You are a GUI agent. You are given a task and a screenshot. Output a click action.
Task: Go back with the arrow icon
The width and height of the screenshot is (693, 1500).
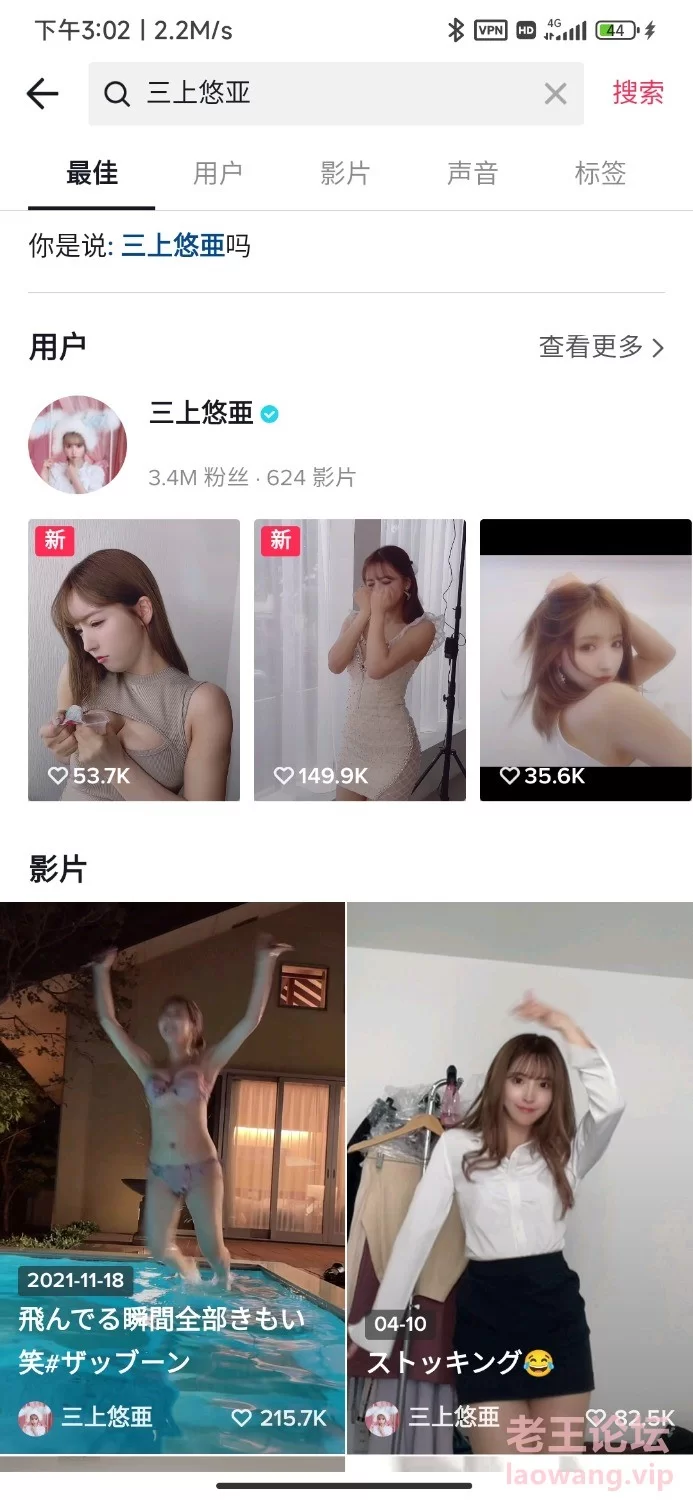coord(42,94)
